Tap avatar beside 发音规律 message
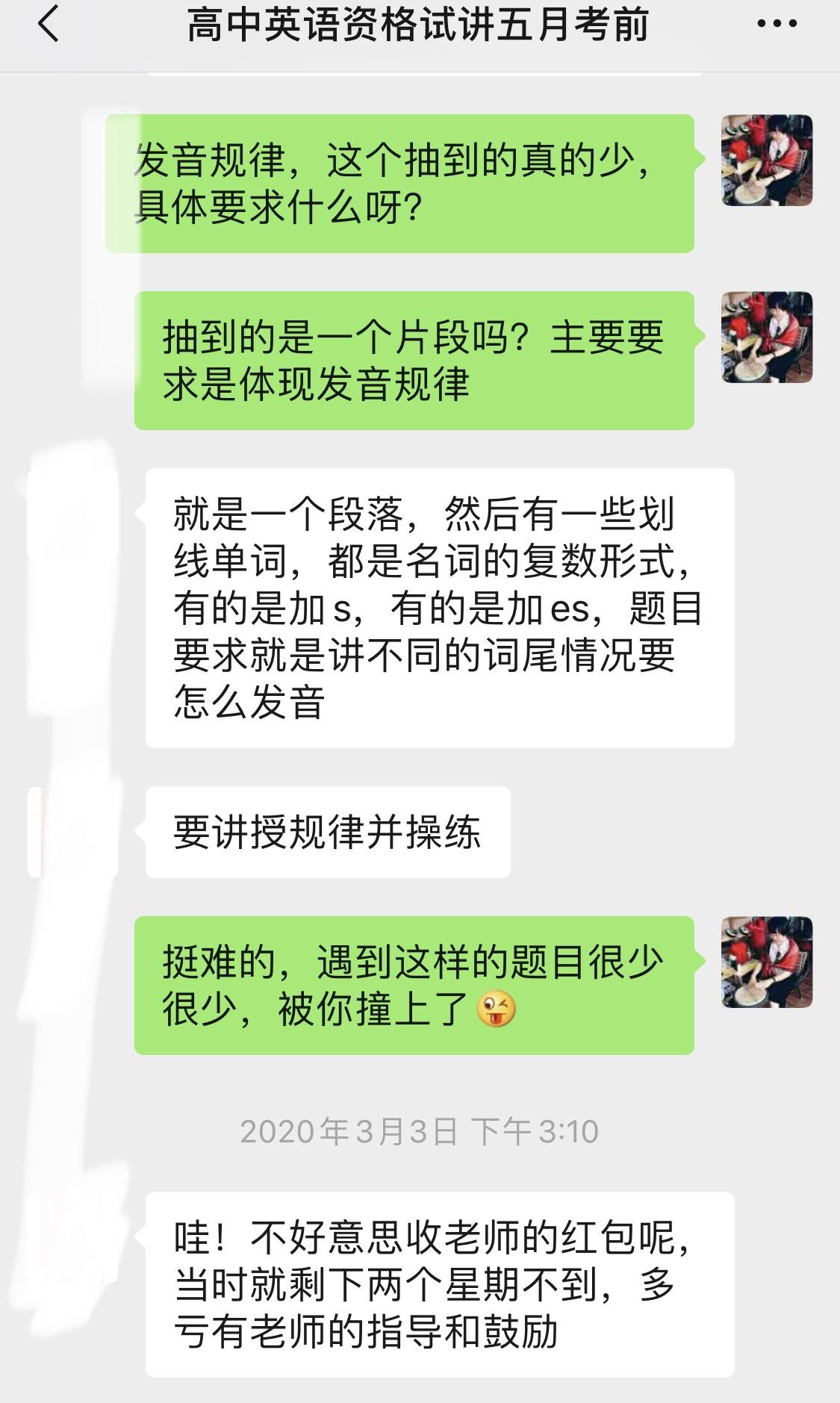Image resolution: width=840 pixels, height=1403 pixels. tap(767, 161)
